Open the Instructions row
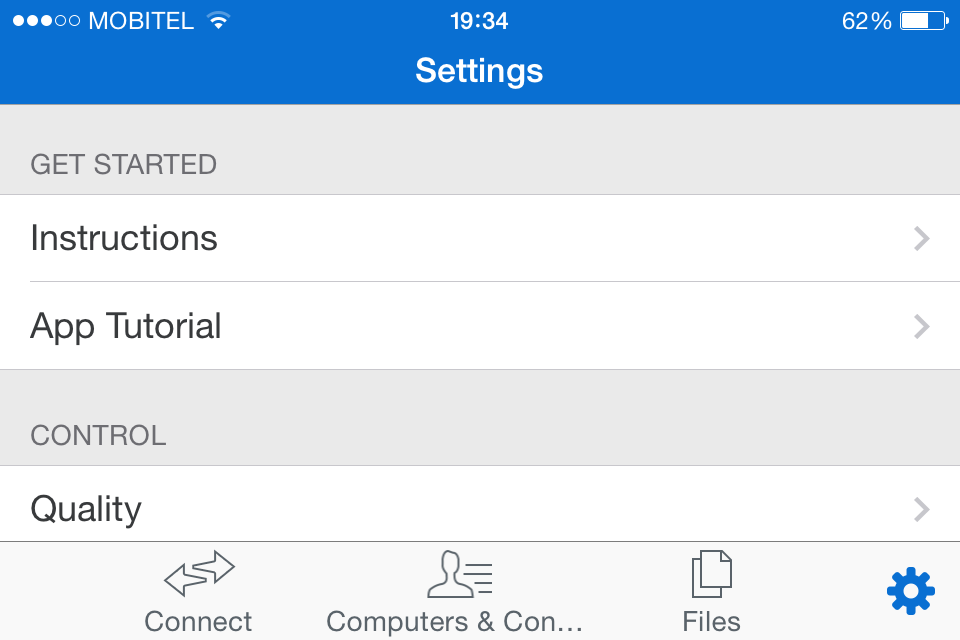This screenshot has height=640, width=960. (480, 238)
